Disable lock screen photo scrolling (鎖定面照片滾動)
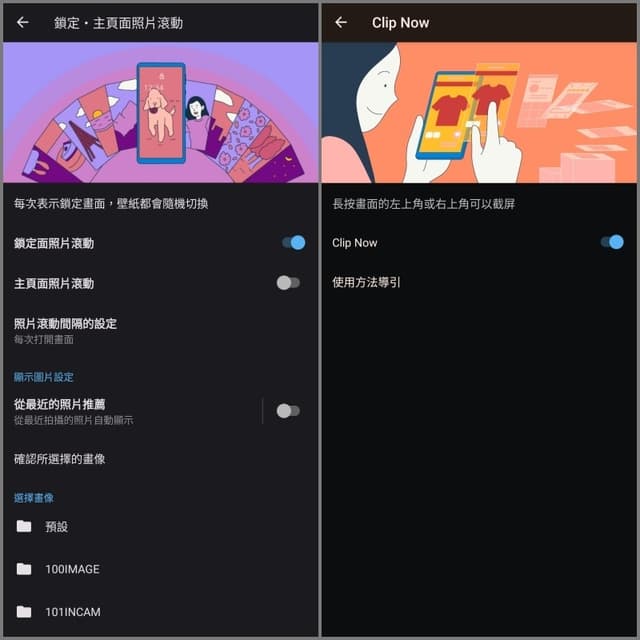This screenshot has height=640, width=640. 292,242
